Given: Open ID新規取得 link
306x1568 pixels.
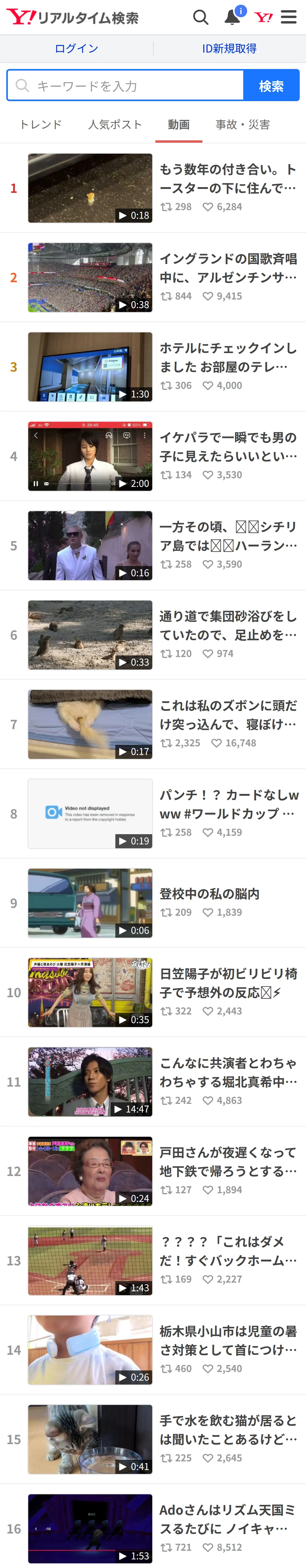Looking at the screenshot, I should click(229, 49).
